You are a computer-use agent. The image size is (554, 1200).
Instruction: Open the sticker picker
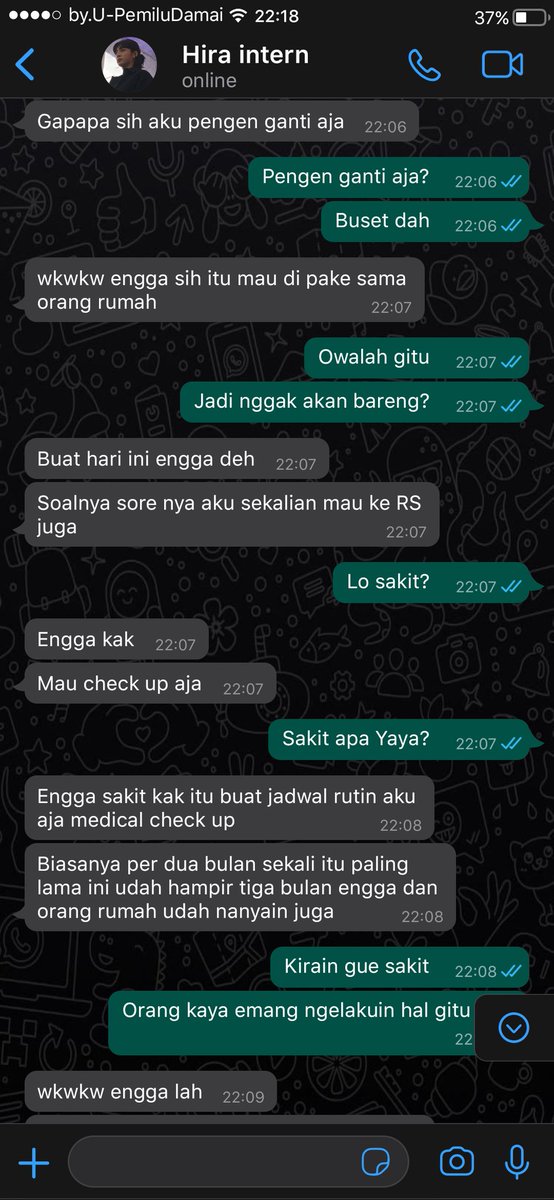pos(376,1162)
